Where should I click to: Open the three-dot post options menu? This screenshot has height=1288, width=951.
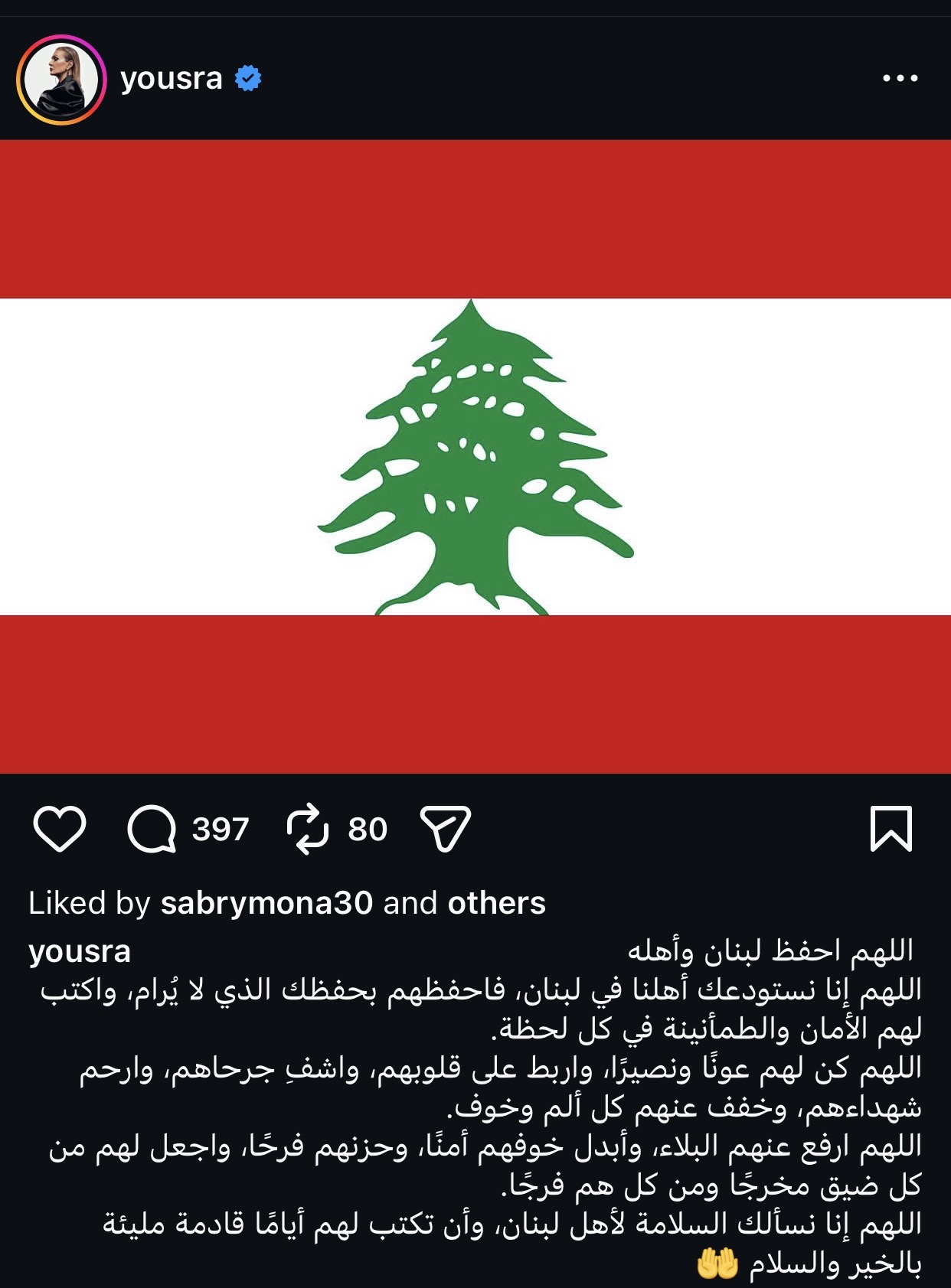tap(900, 78)
